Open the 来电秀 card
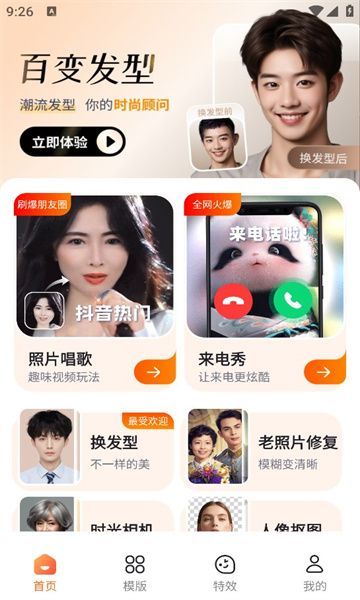 [265, 293]
